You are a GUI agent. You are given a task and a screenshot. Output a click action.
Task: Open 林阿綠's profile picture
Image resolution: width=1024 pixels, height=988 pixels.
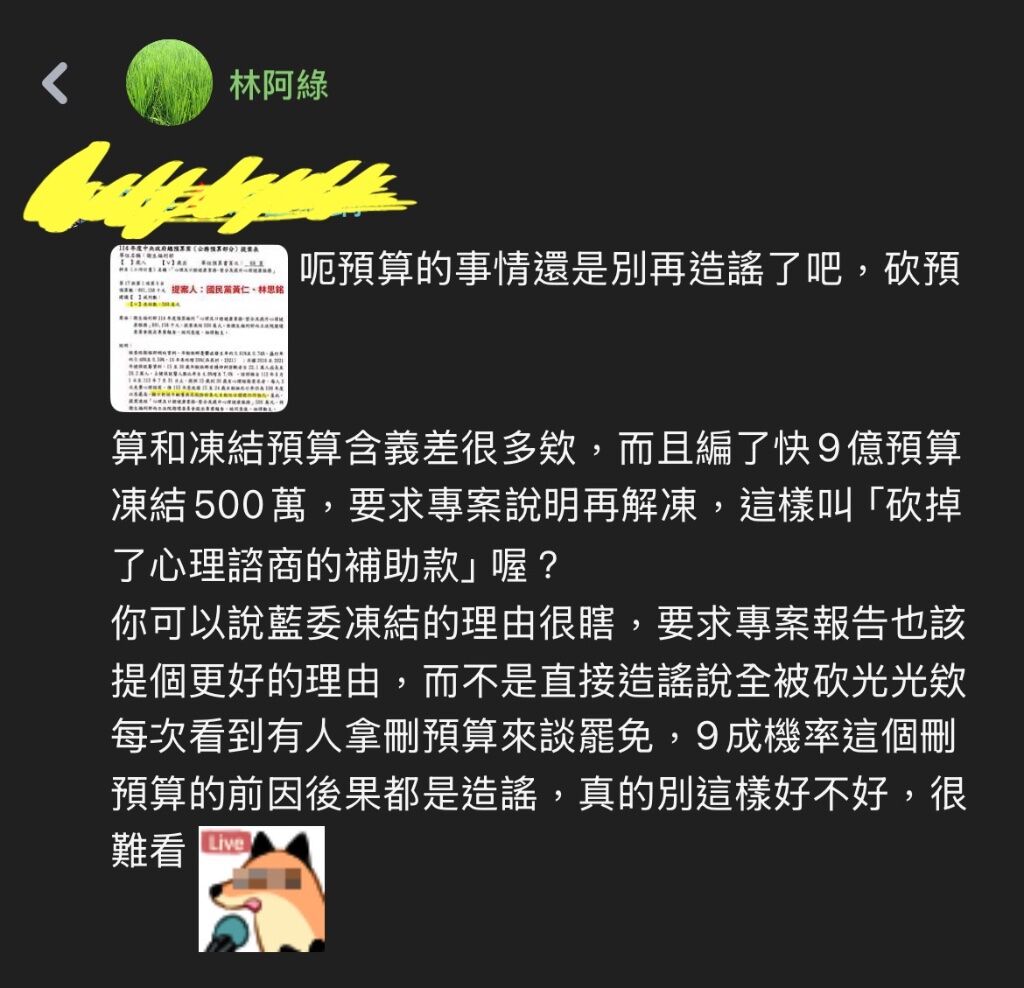tap(170, 82)
